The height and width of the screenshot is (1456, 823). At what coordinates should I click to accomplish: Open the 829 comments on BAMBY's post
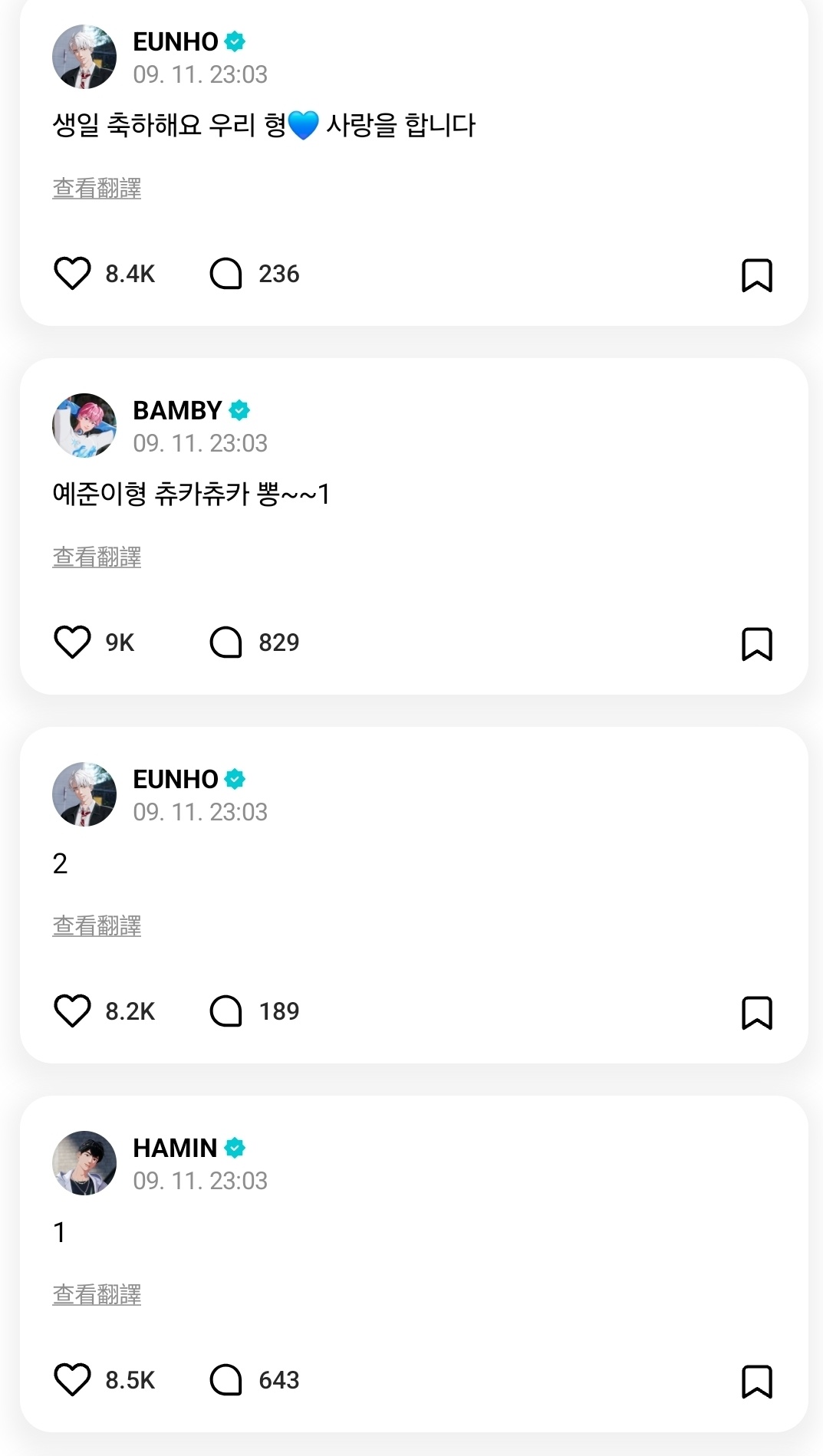point(226,643)
